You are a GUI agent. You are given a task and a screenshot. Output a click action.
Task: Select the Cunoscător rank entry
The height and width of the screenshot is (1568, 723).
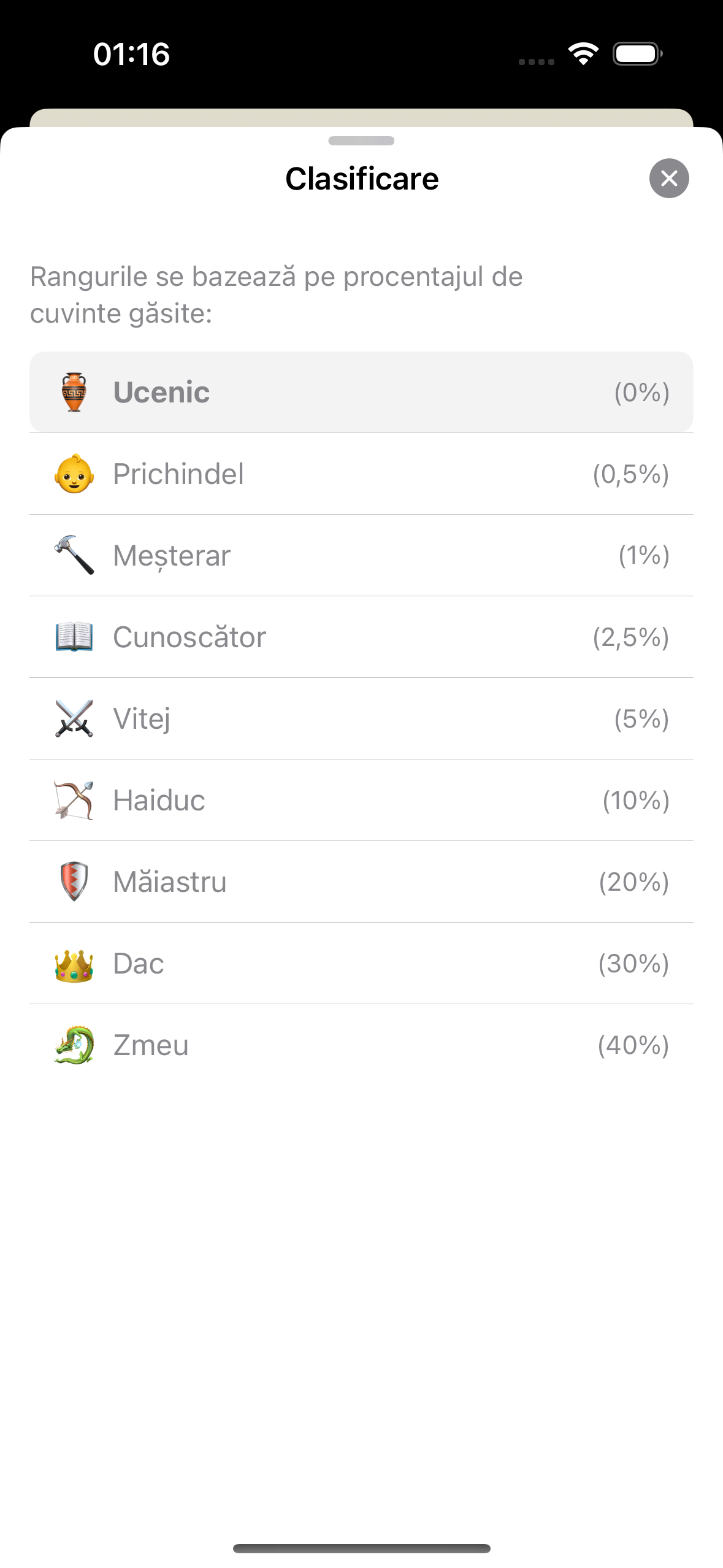(x=361, y=637)
